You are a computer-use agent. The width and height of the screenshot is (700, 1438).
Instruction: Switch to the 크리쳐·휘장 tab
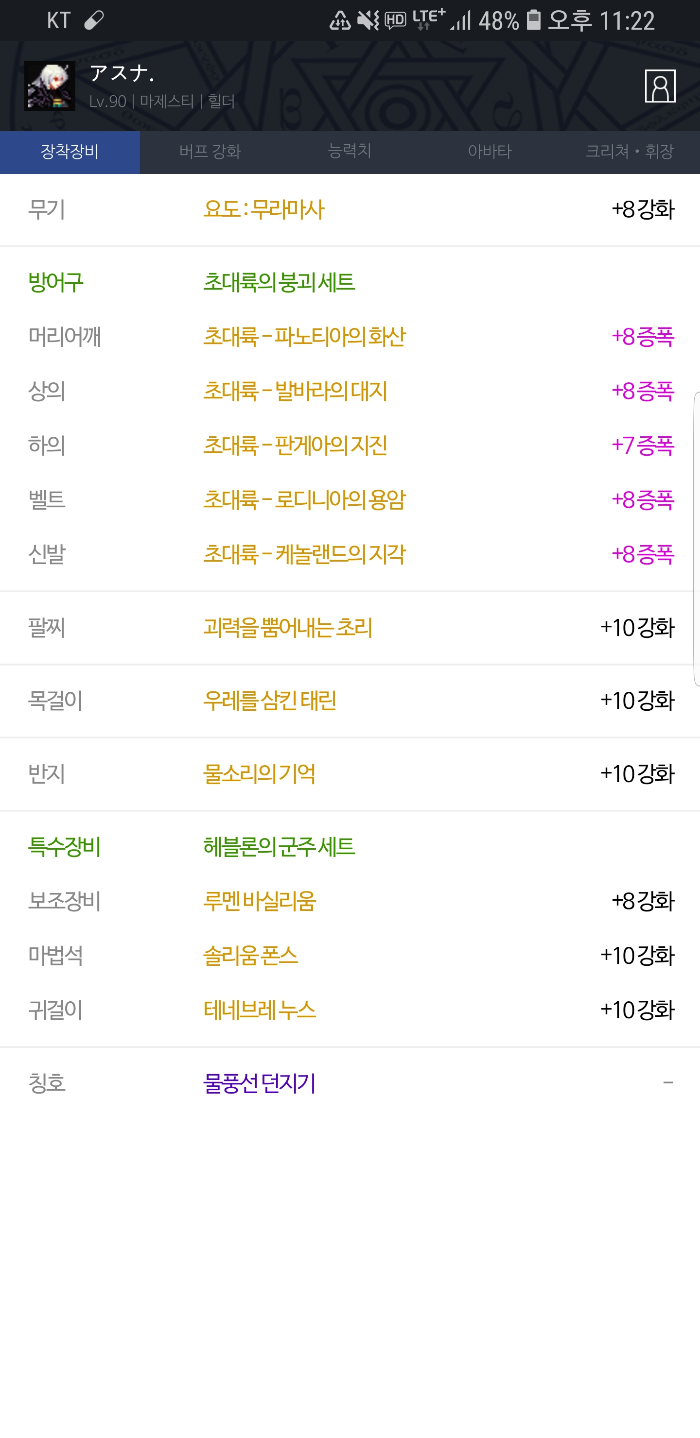pos(629,152)
